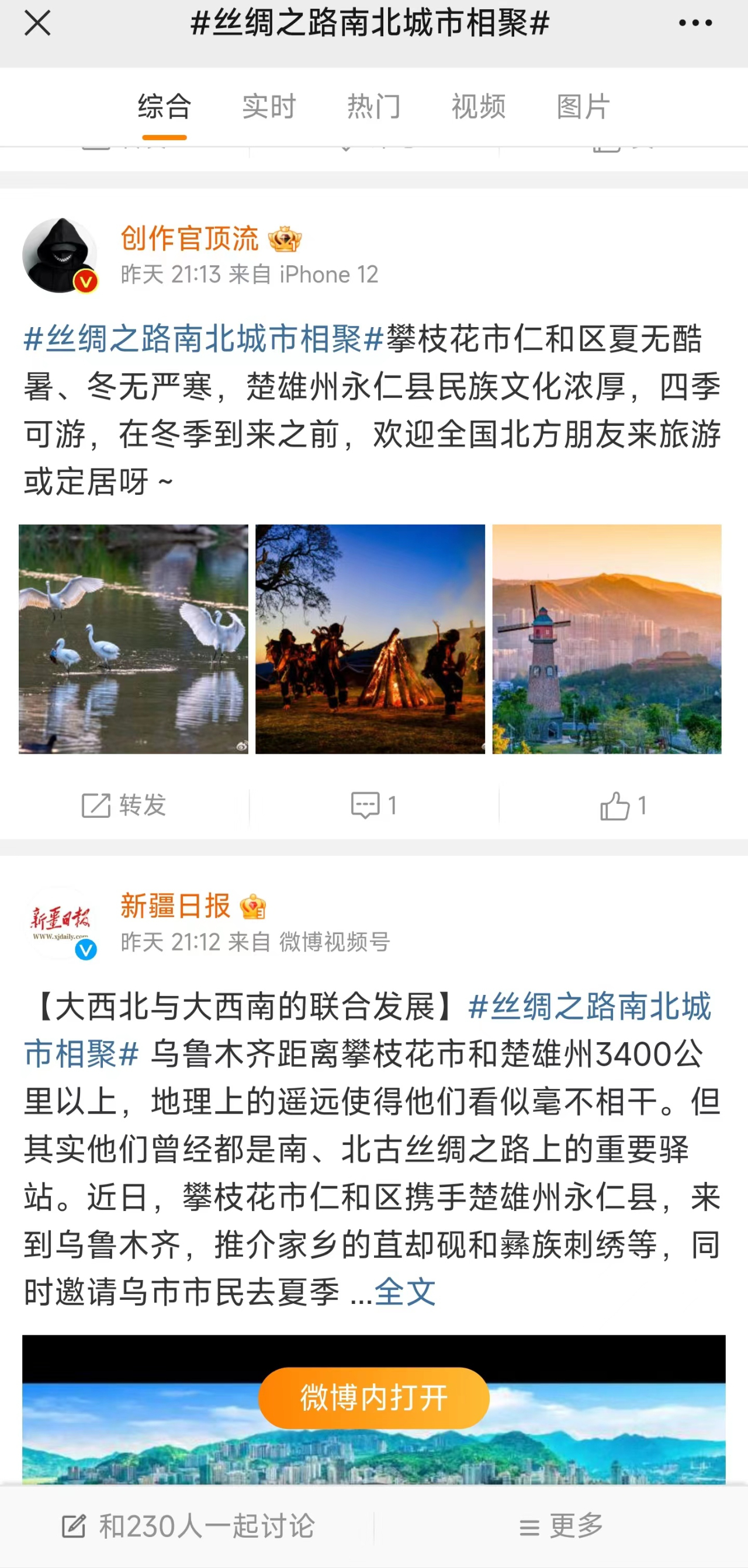View the bonfire dance photo
This screenshot has width=748, height=1568.
370,639
